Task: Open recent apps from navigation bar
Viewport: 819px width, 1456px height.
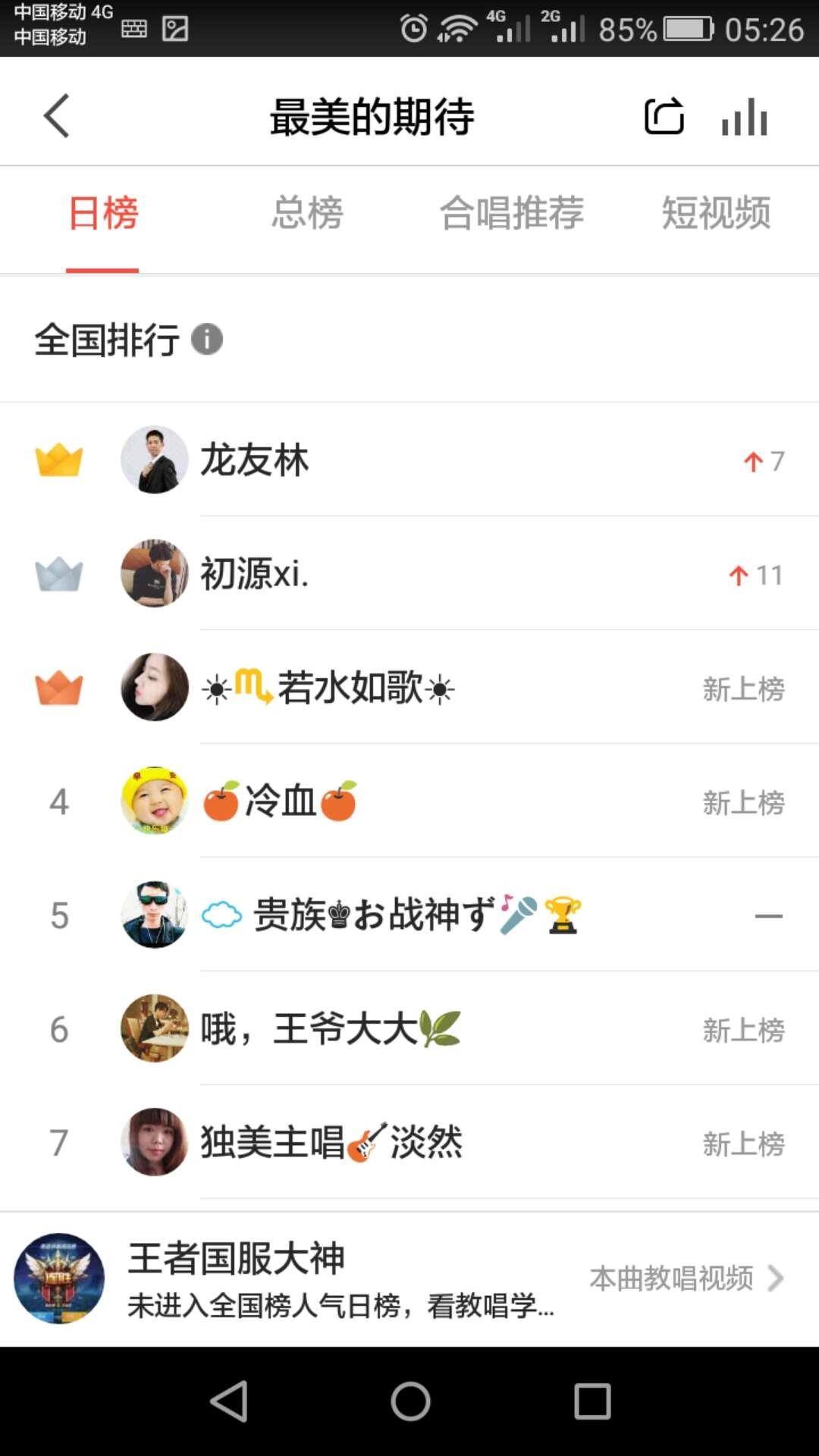Action: pyautogui.click(x=592, y=1401)
